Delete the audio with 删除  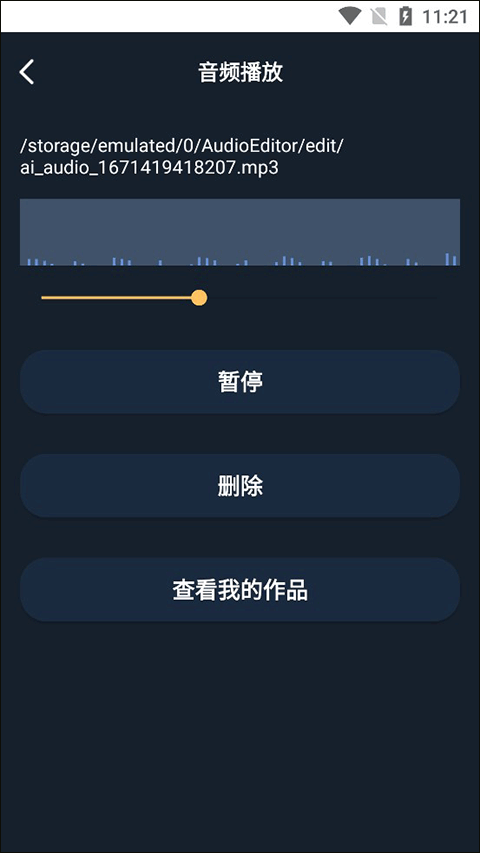[240, 486]
